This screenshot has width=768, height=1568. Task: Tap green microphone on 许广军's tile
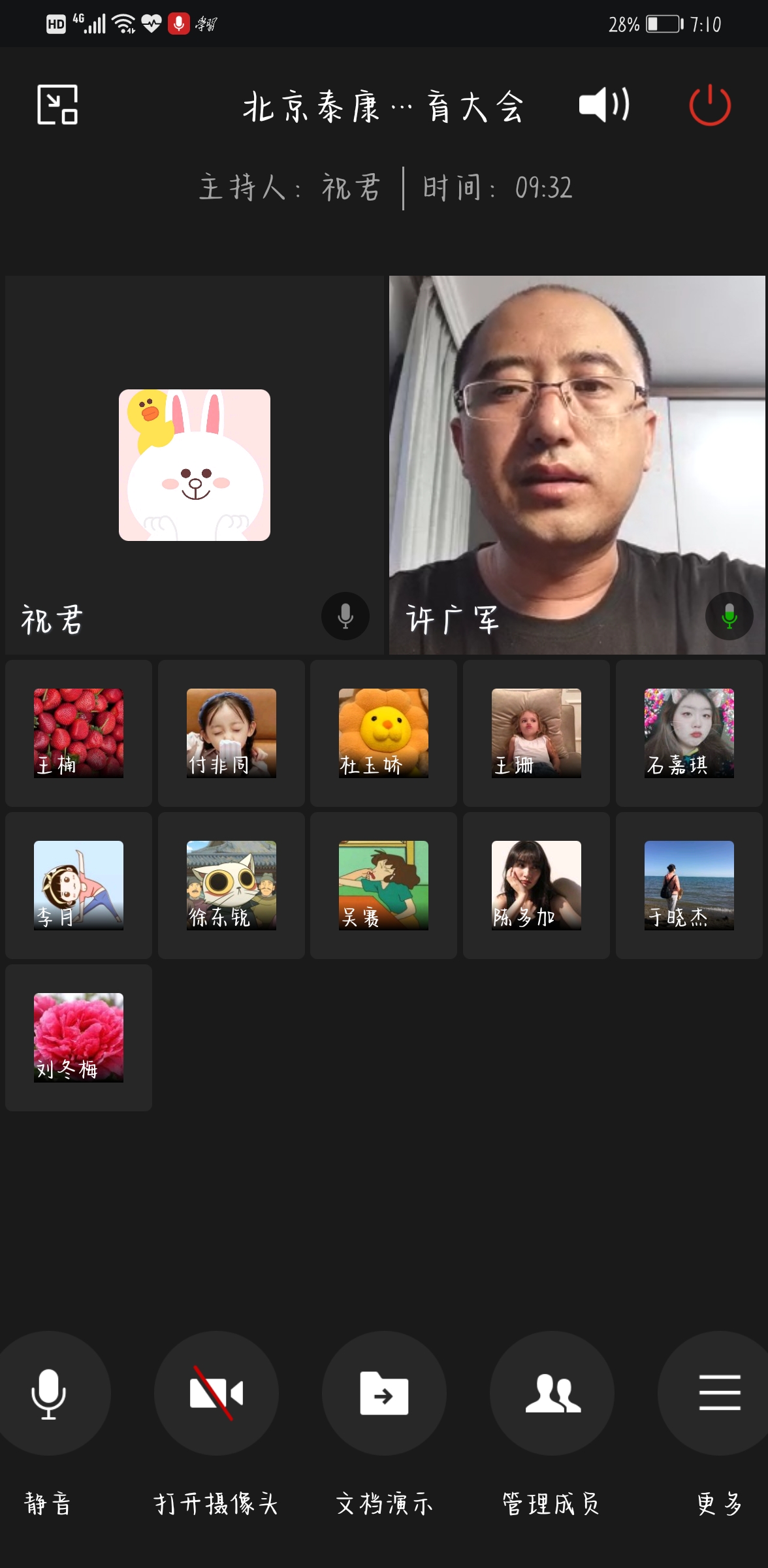729,616
